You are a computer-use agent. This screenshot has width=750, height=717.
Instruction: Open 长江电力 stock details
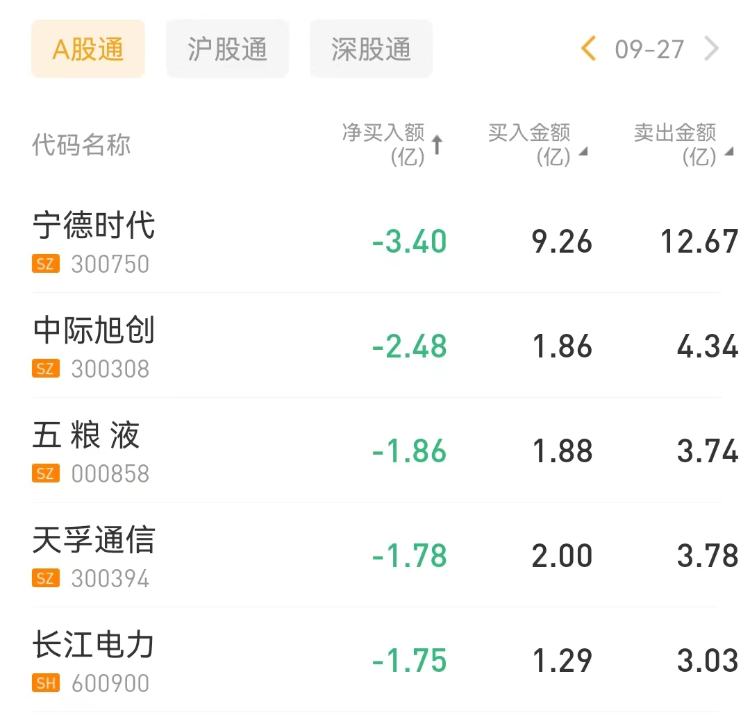click(94, 659)
